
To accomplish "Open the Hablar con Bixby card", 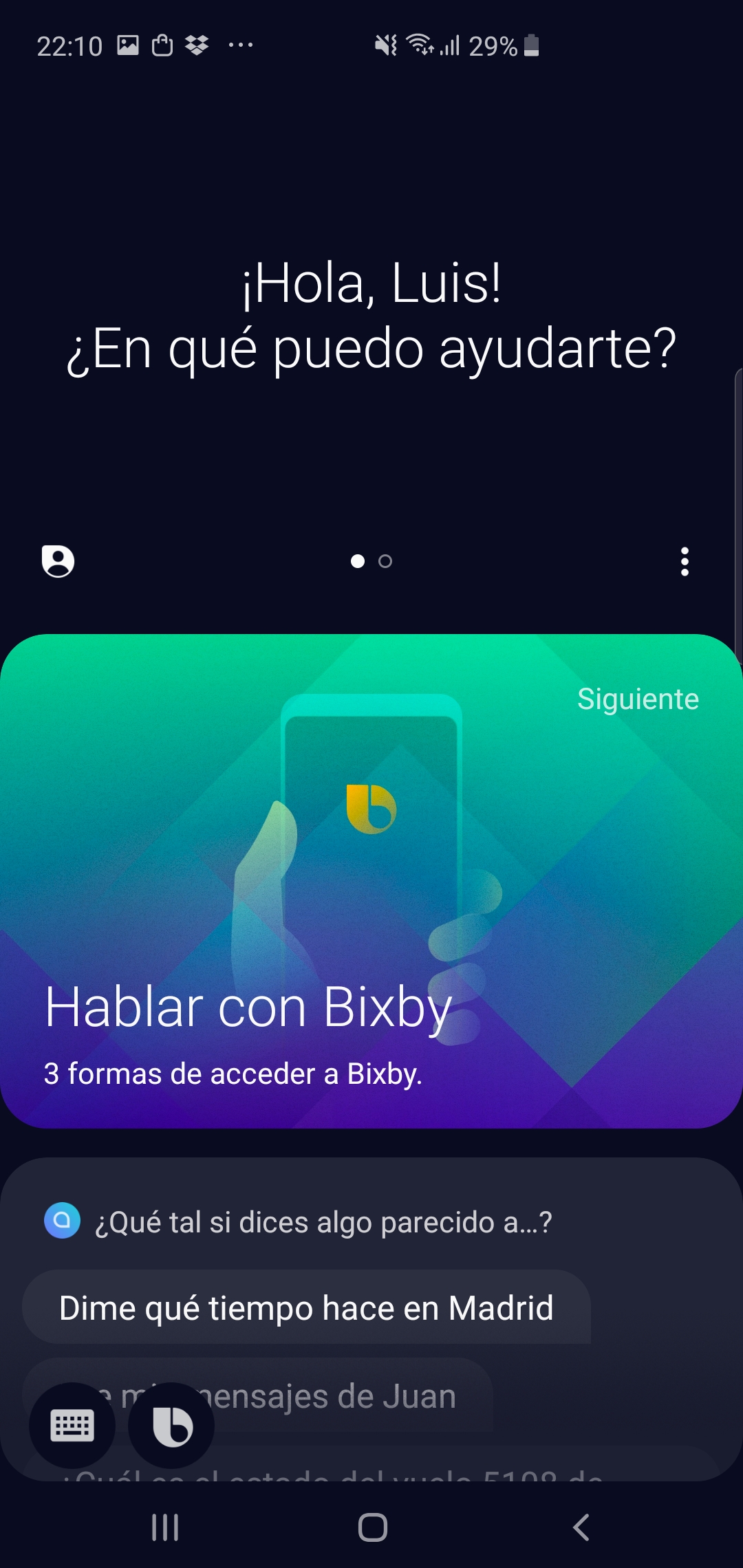I will (x=371, y=881).
